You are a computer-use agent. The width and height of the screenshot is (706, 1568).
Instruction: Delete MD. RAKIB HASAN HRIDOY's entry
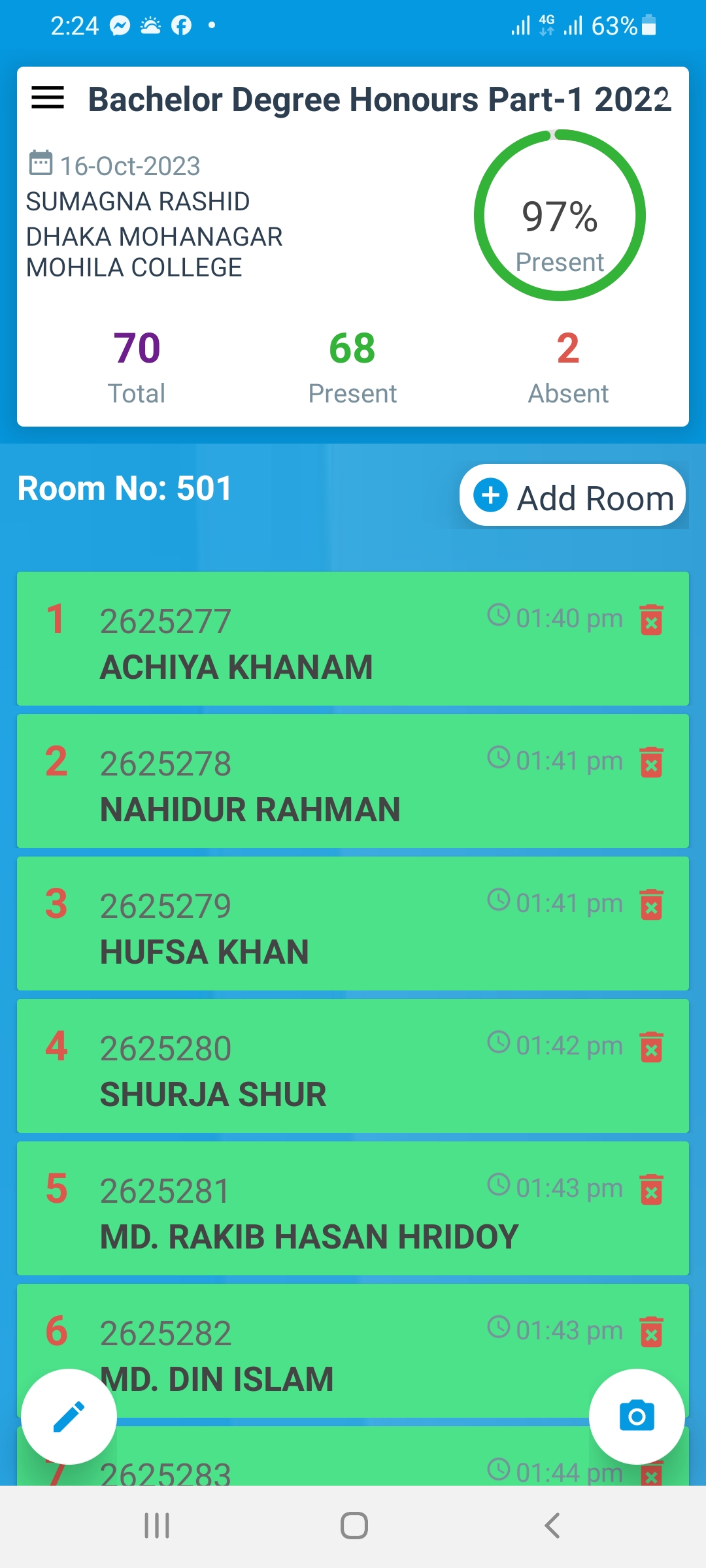coord(651,1189)
